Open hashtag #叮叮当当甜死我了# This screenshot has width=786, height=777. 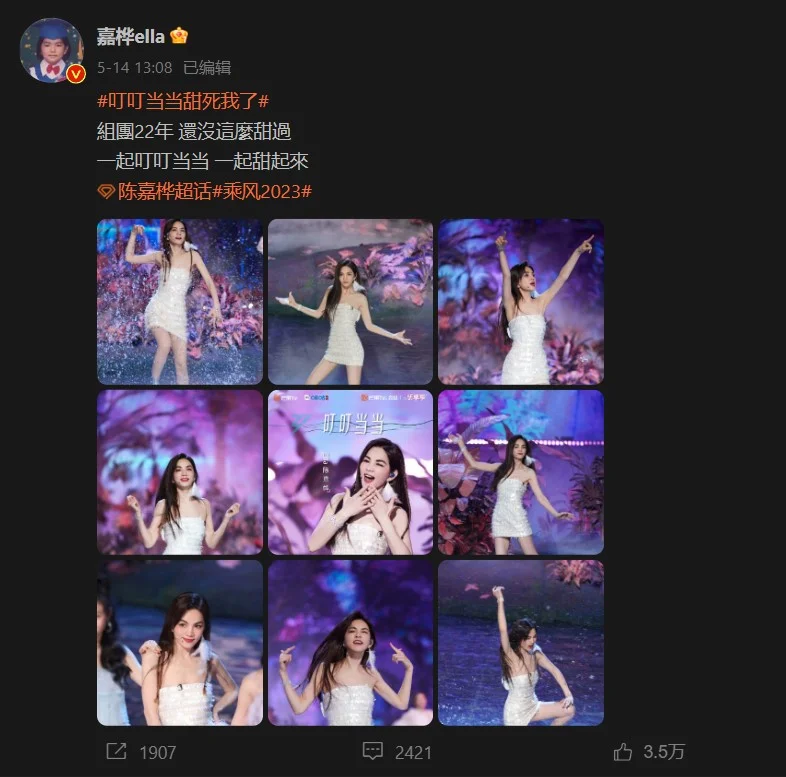click(184, 100)
